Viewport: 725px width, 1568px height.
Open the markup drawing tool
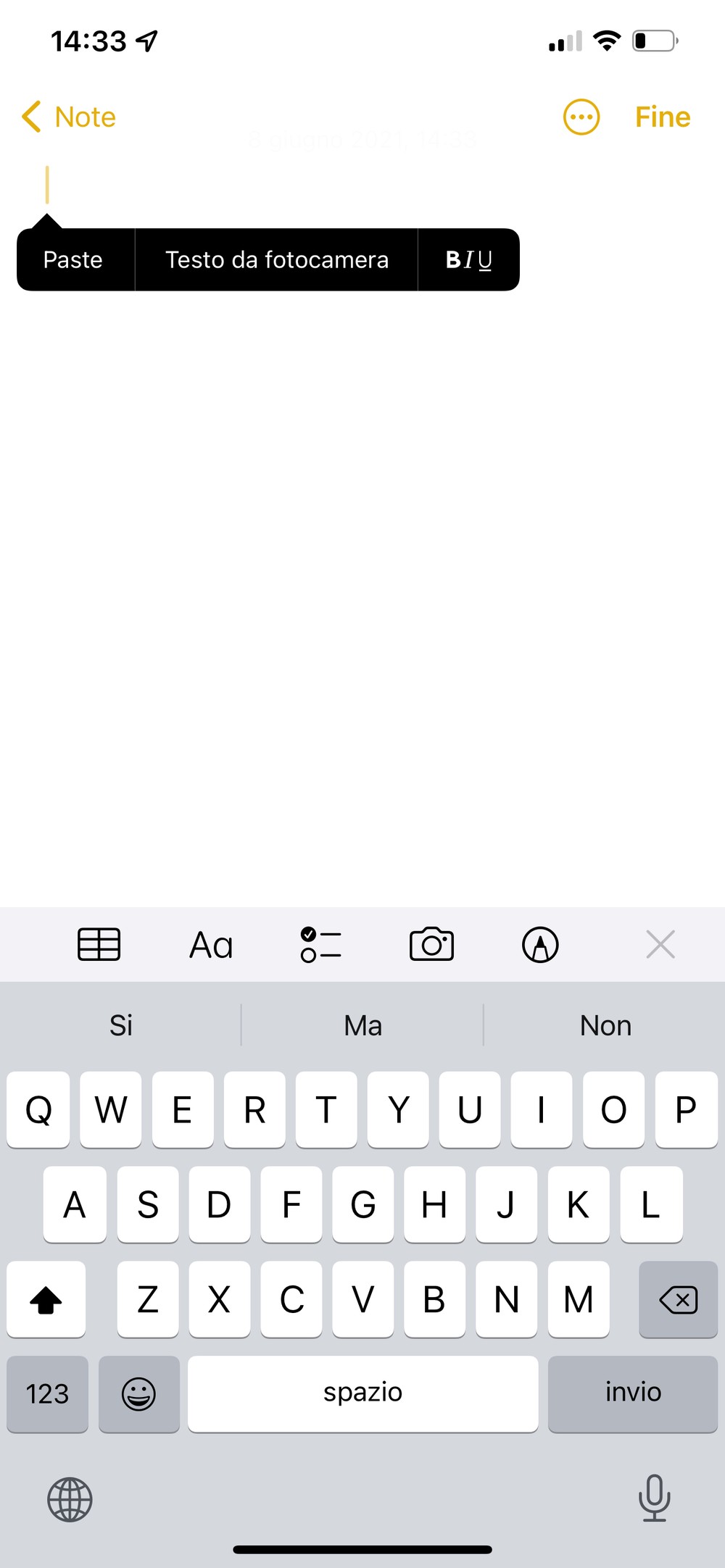541,945
